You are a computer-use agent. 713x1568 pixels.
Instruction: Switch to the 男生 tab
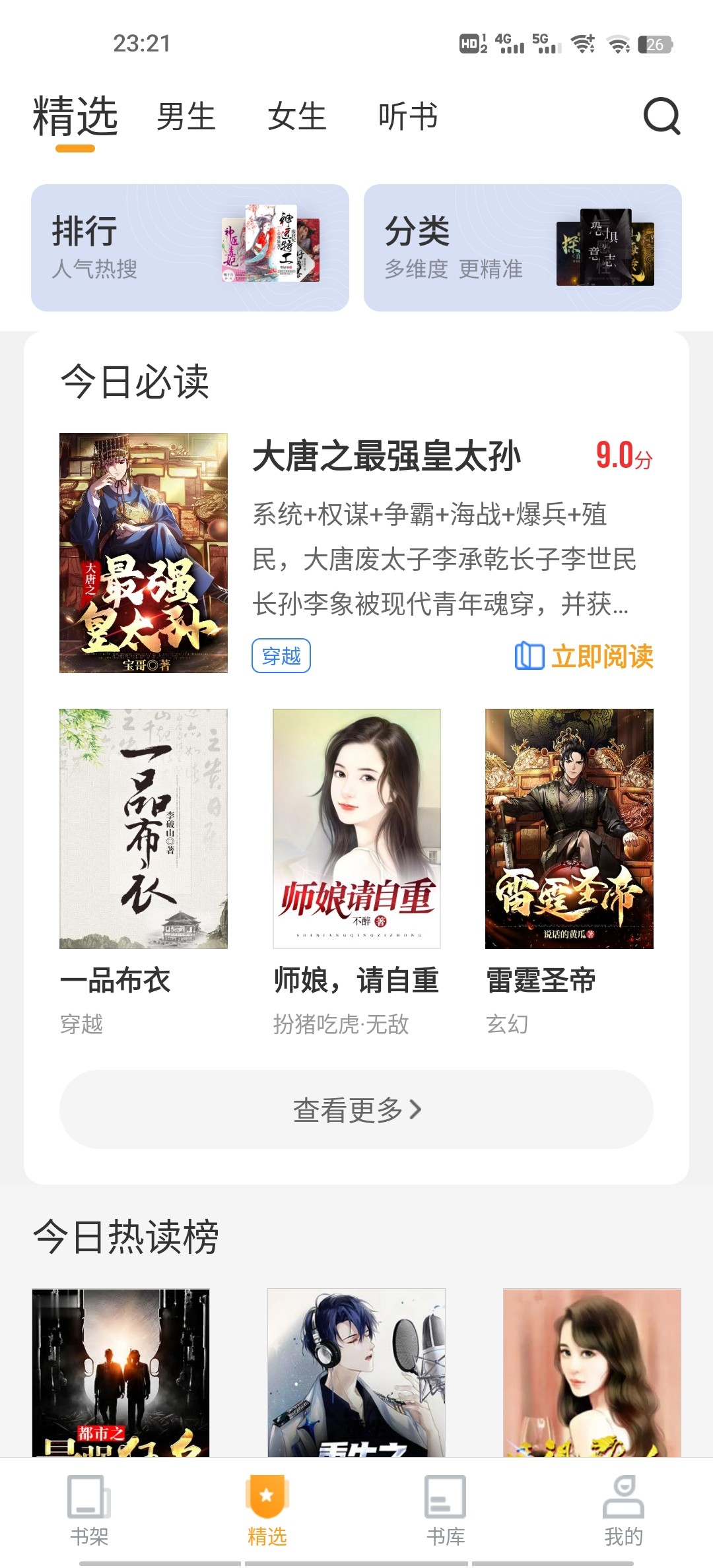click(186, 117)
